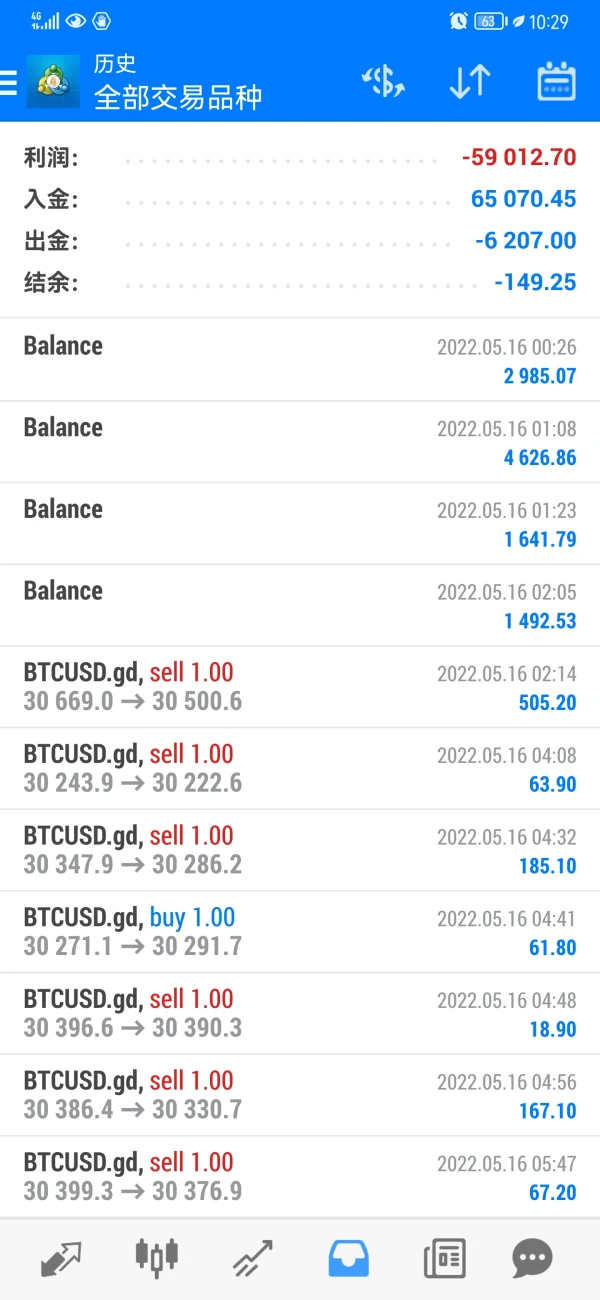Switch to the News tab
This screenshot has height=1300, width=600.
[444, 1257]
